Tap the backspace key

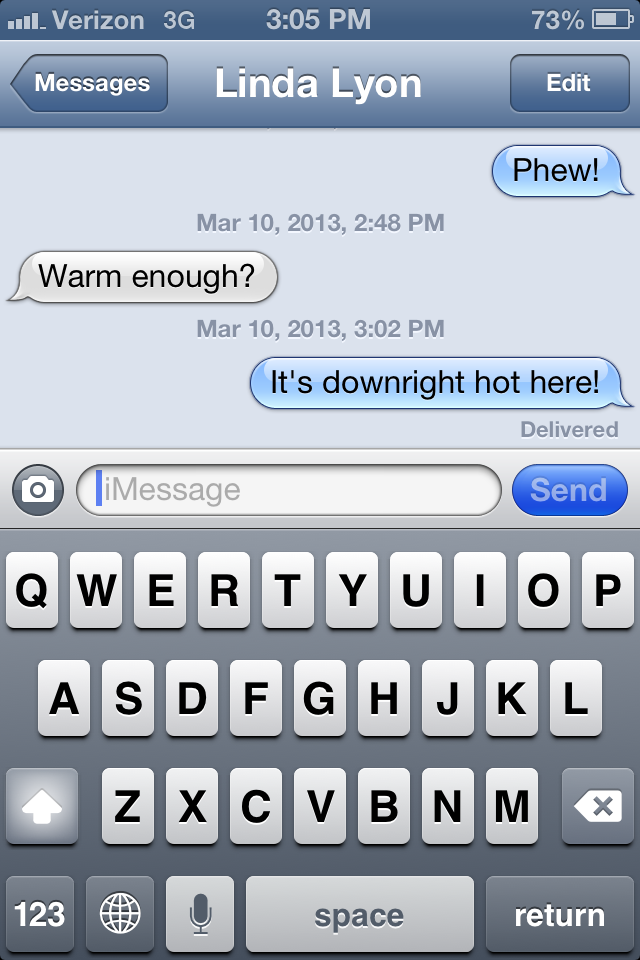[x=598, y=806]
